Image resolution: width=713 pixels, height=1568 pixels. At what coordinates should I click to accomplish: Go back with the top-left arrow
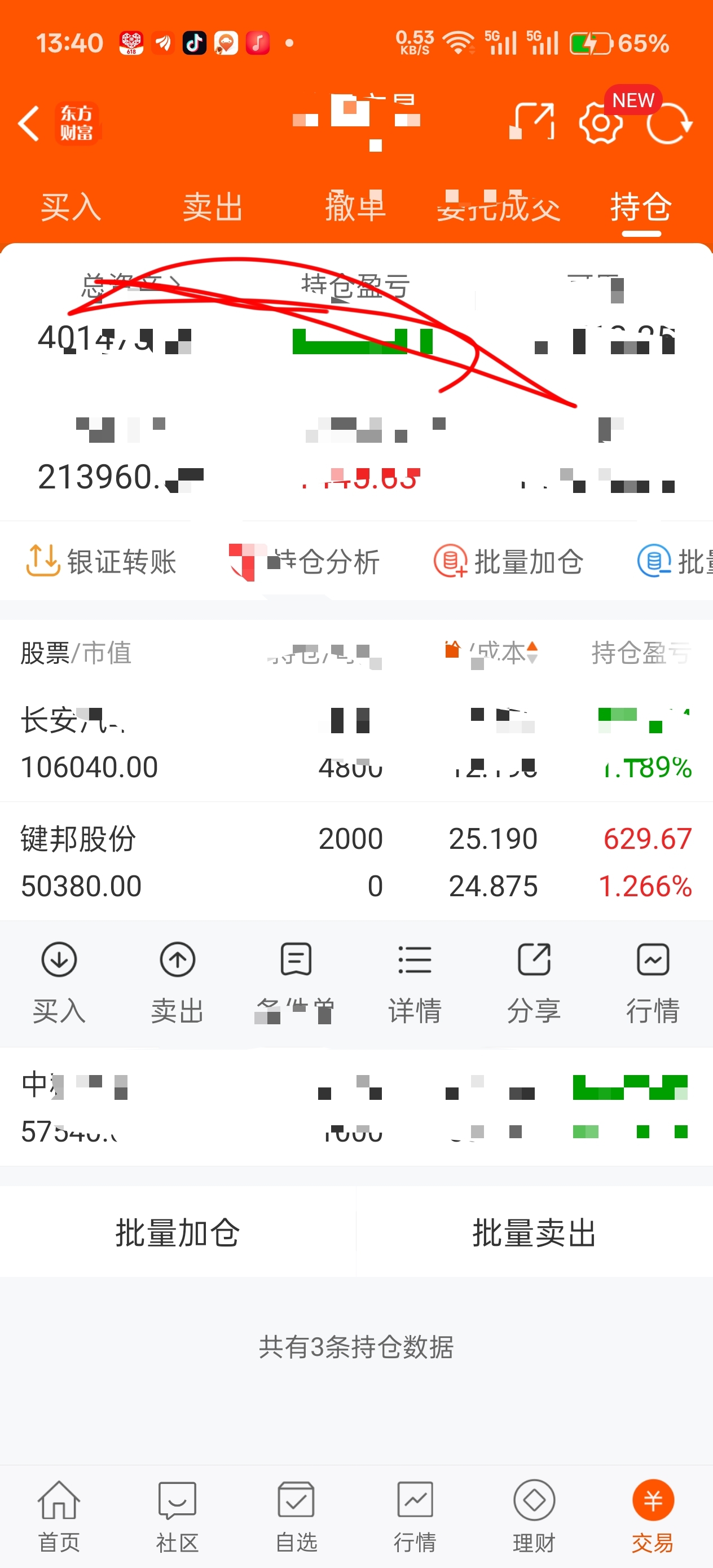point(29,124)
